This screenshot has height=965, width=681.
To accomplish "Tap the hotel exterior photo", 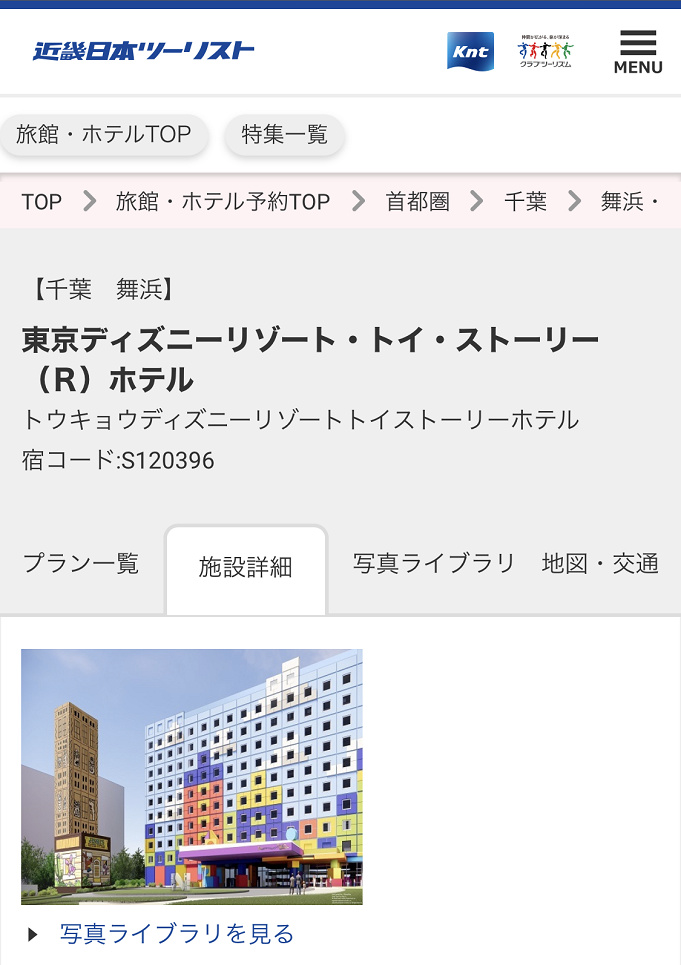I will click(192, 776).
